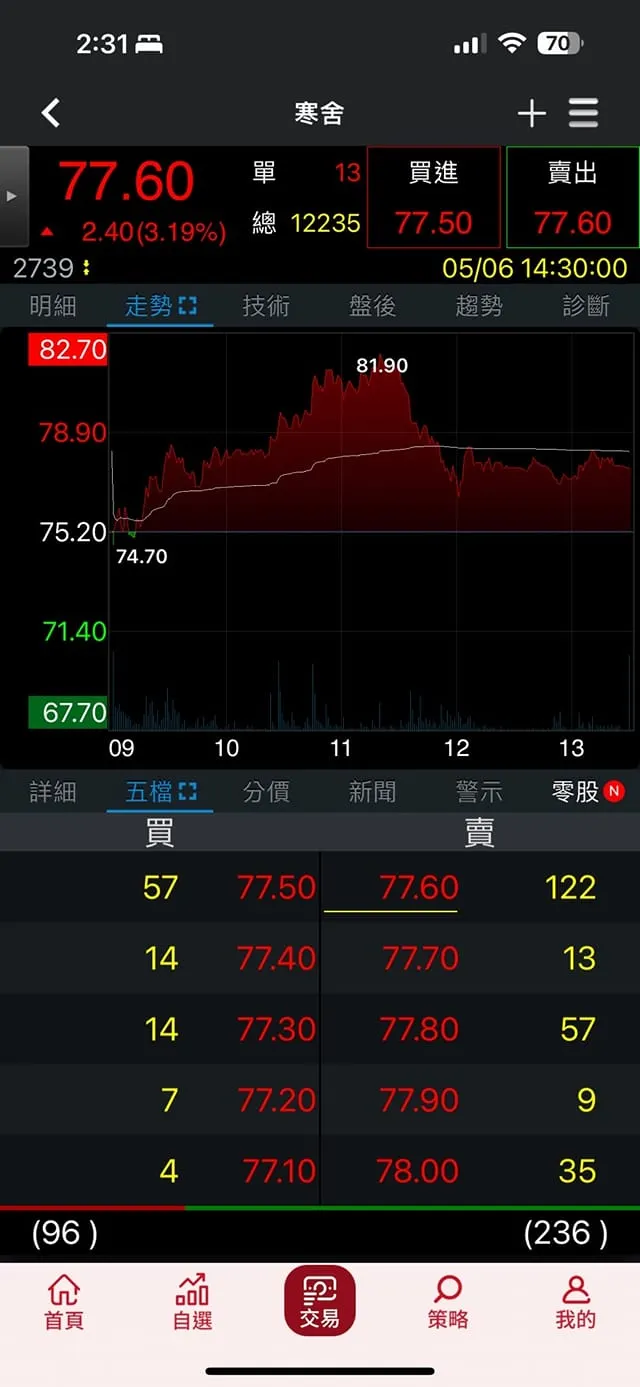Tap the 賣出 sell button
Screen dimensions: 640x1387
point(572,197)
